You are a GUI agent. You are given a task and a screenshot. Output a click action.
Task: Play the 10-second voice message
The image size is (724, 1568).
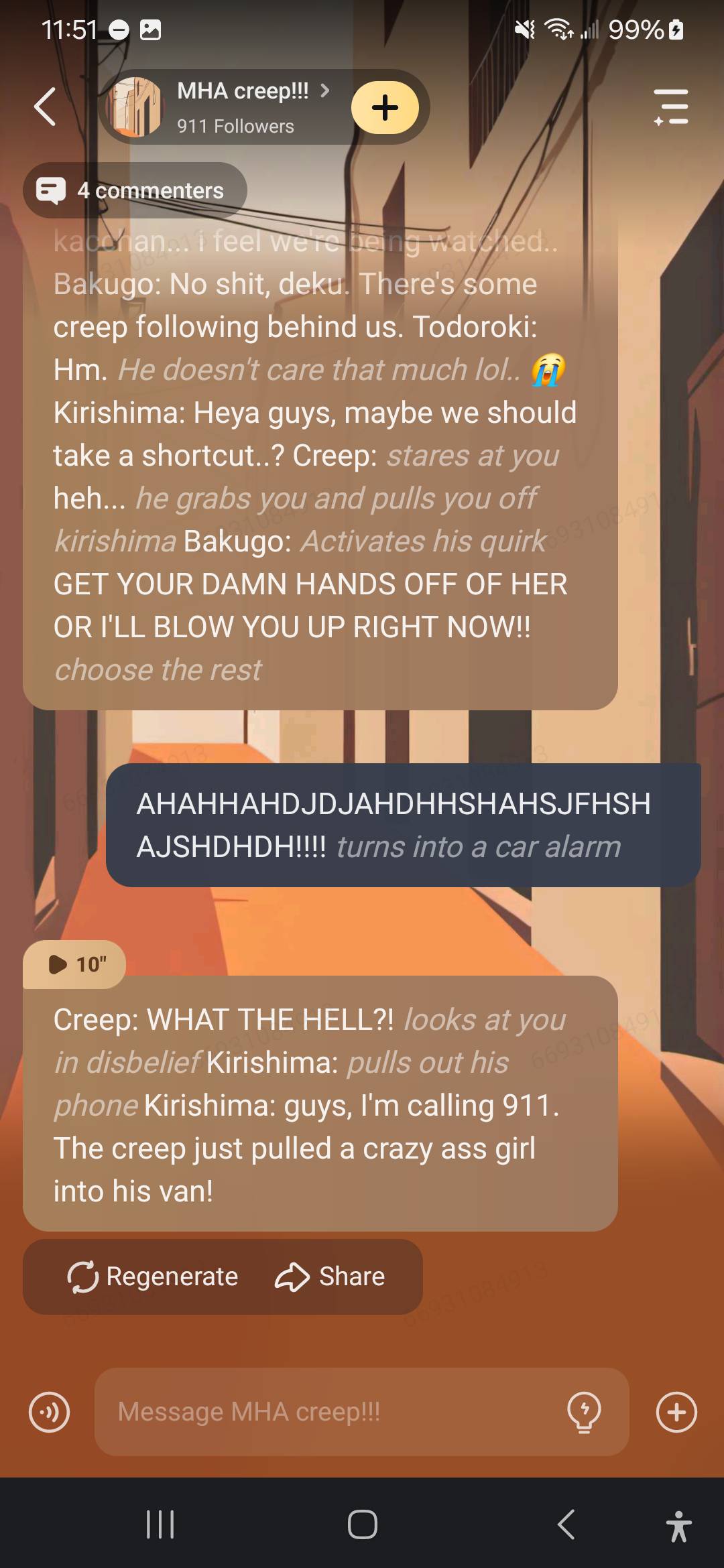pyautogui.click(x=75, y=964)
